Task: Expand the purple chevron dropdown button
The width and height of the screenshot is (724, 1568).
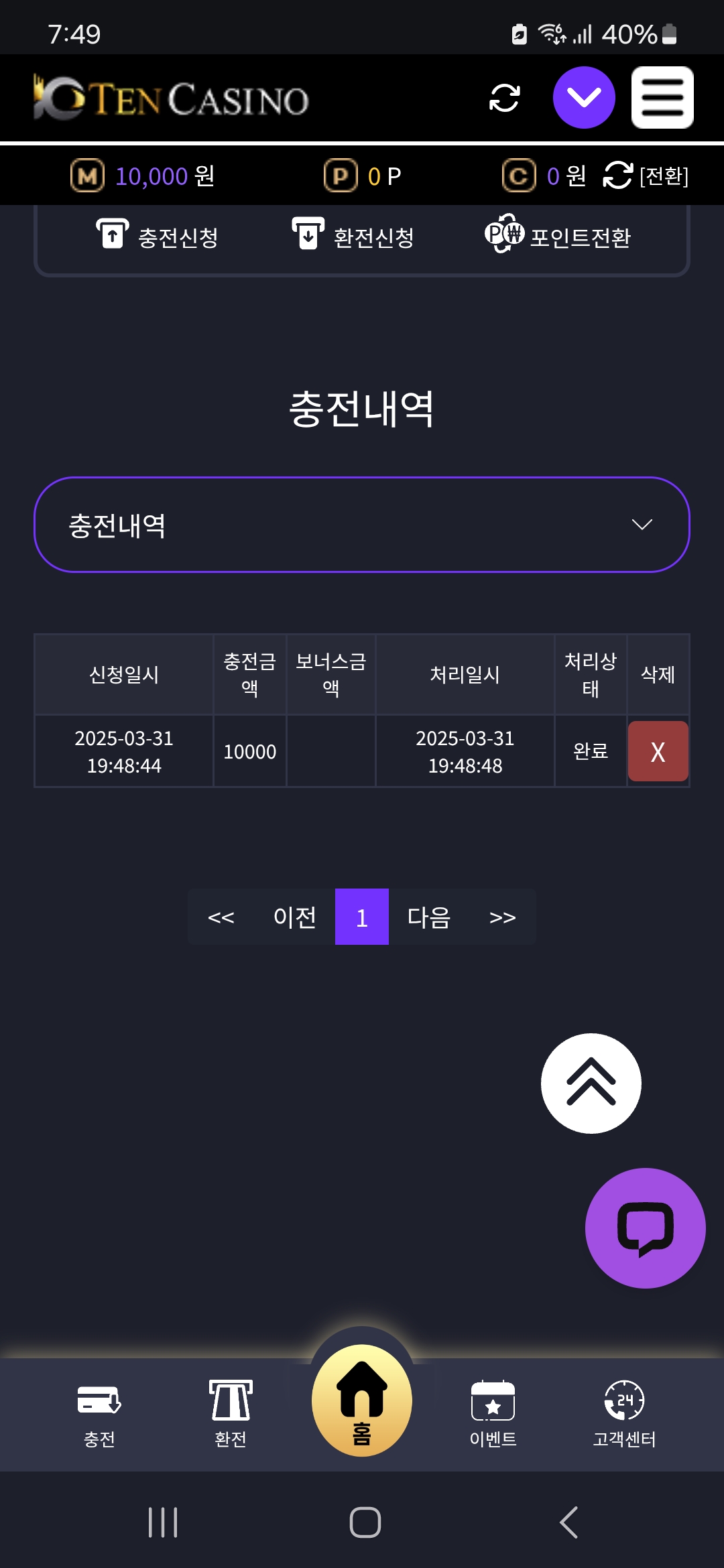Action: (584, 98)
